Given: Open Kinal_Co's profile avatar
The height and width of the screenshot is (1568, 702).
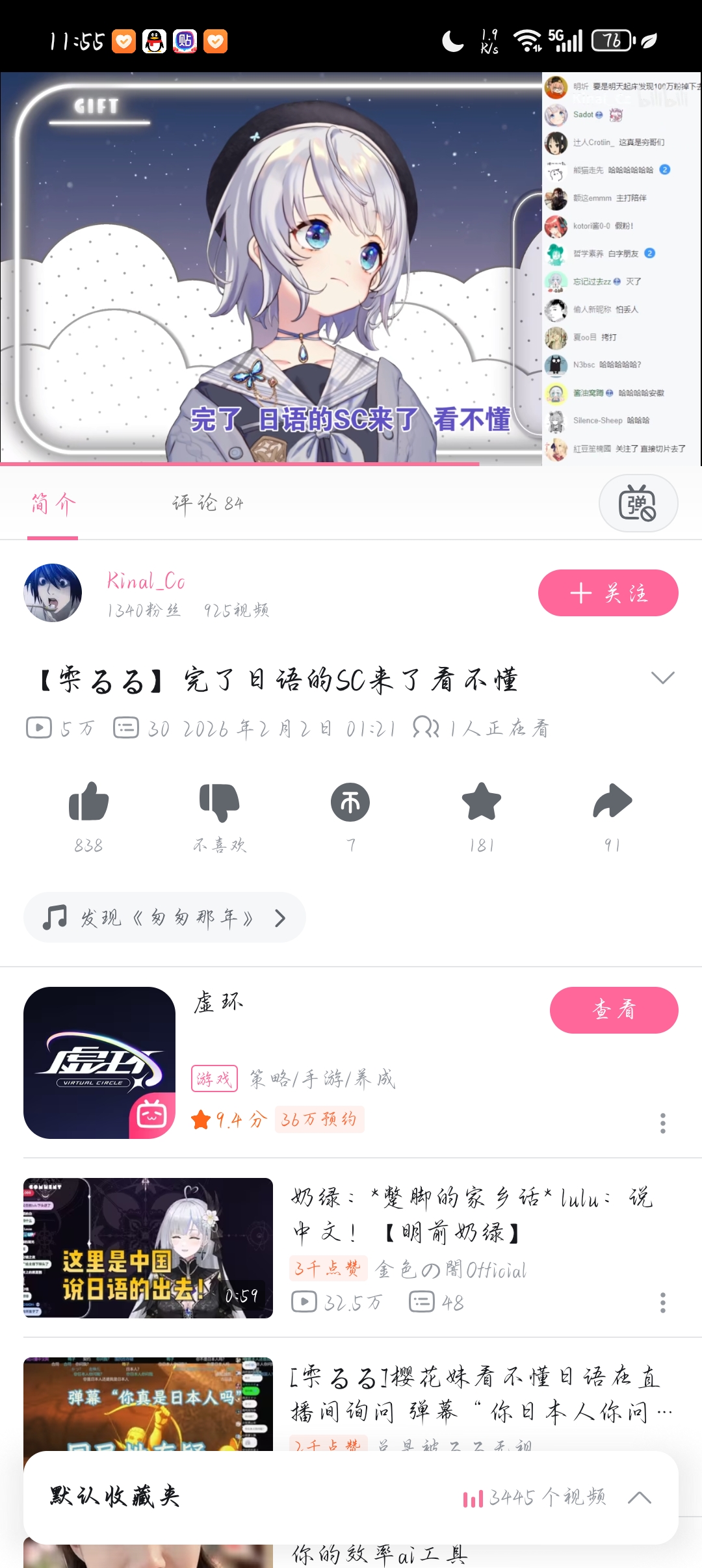Looking at the screenshot, I should pyautogui.click(x=53, y=593).
